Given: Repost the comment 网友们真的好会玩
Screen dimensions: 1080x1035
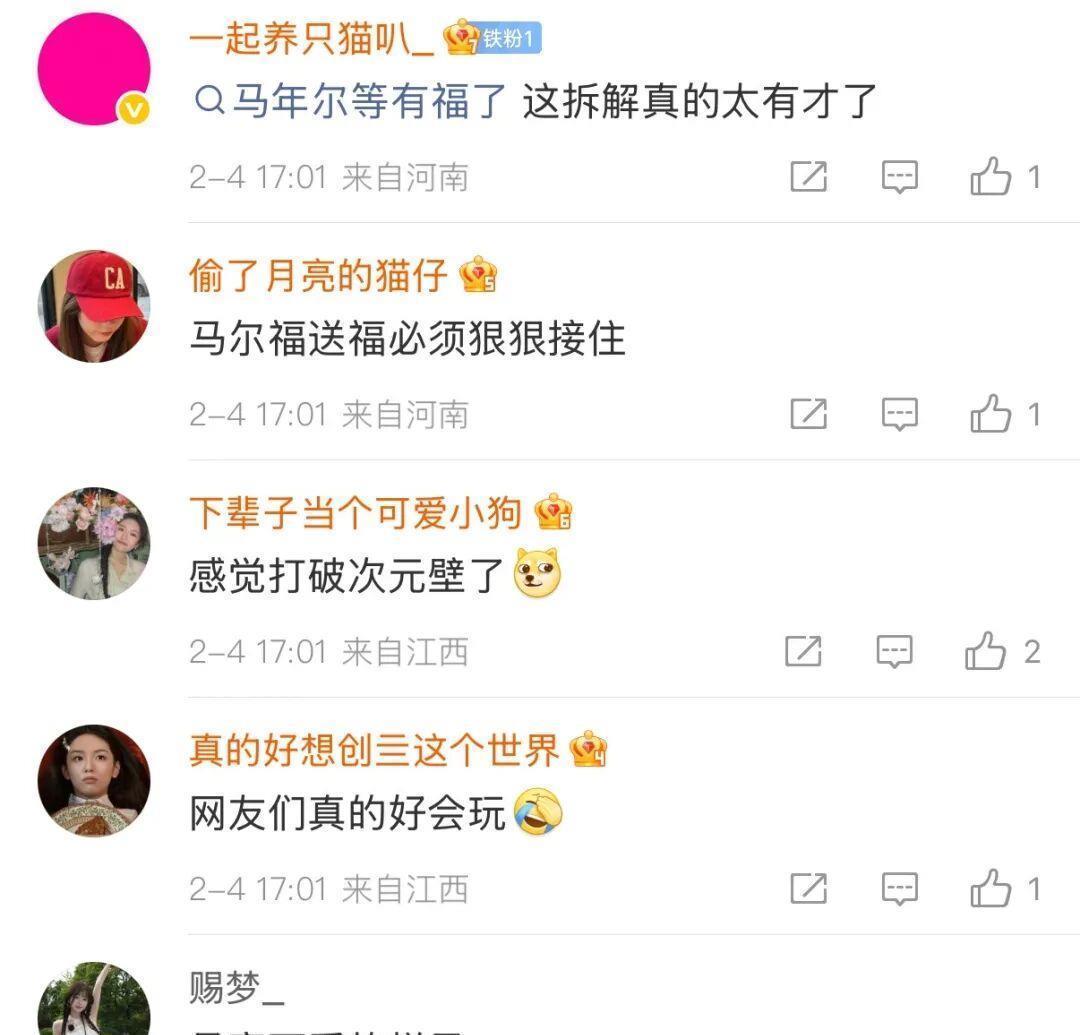Looking at the screenshot, I should coord(808,888).
